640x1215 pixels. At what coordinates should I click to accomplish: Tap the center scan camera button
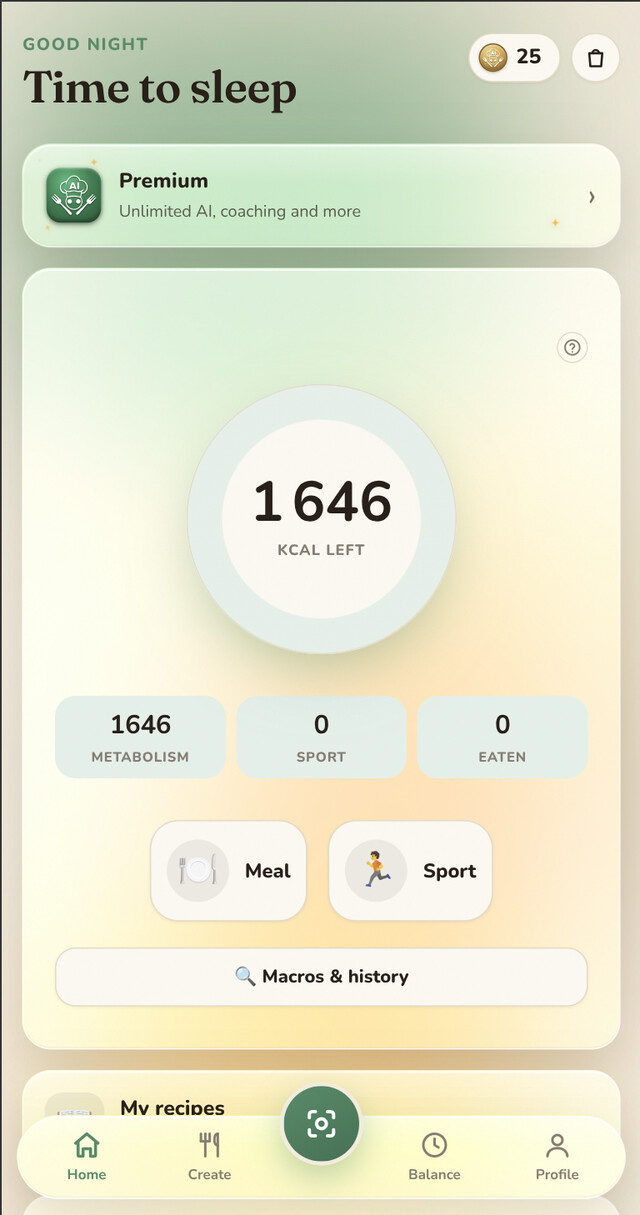(321, 1124)
